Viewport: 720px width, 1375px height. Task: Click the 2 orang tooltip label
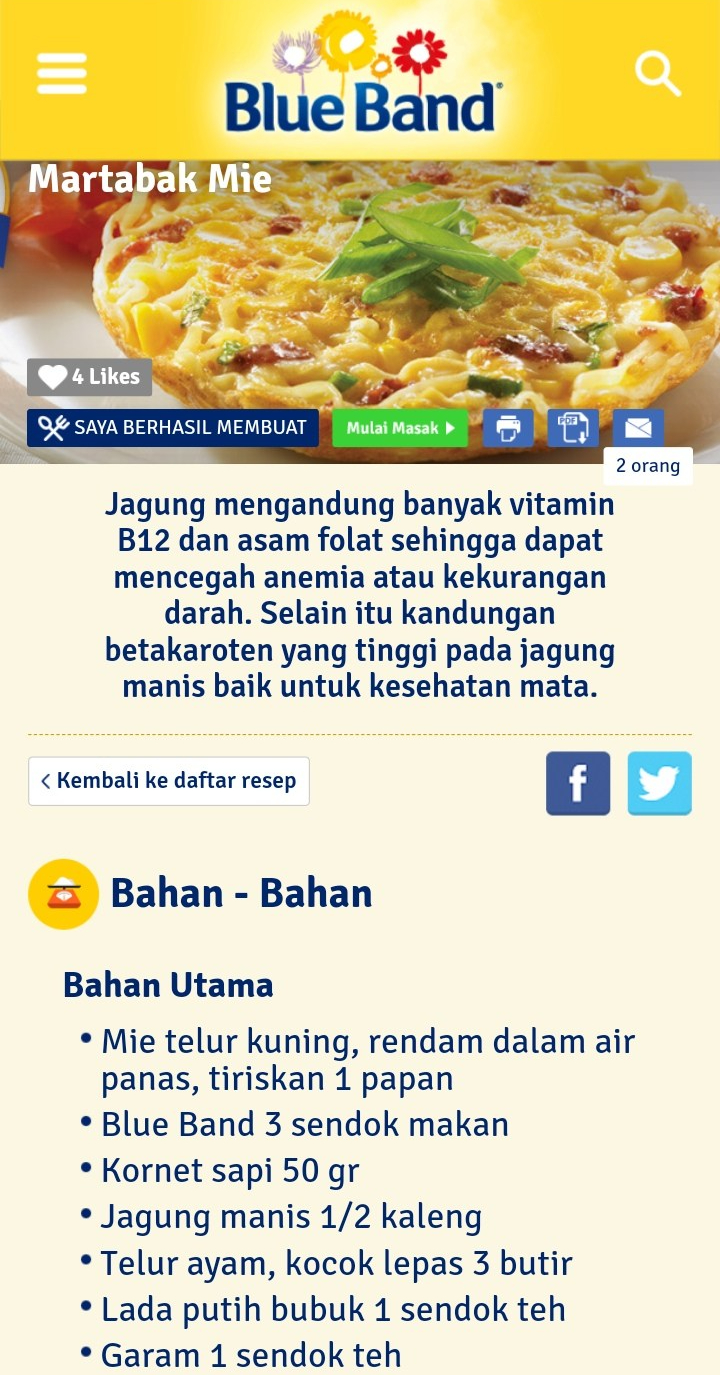(x=648, y=465)
